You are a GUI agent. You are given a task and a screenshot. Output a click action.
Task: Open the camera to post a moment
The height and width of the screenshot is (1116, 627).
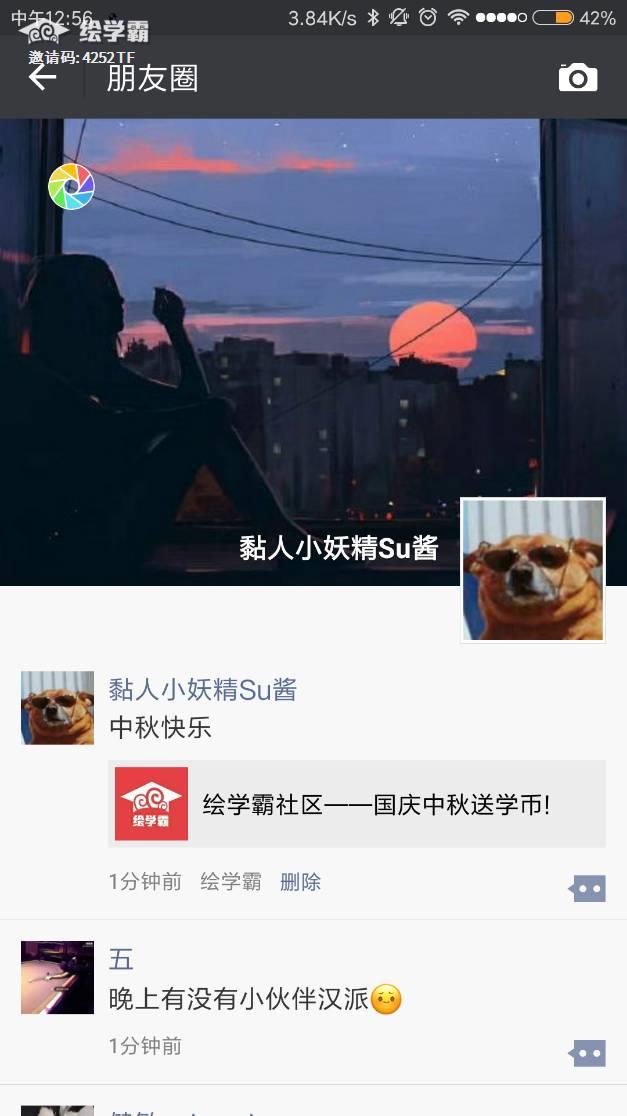point(577,78)
